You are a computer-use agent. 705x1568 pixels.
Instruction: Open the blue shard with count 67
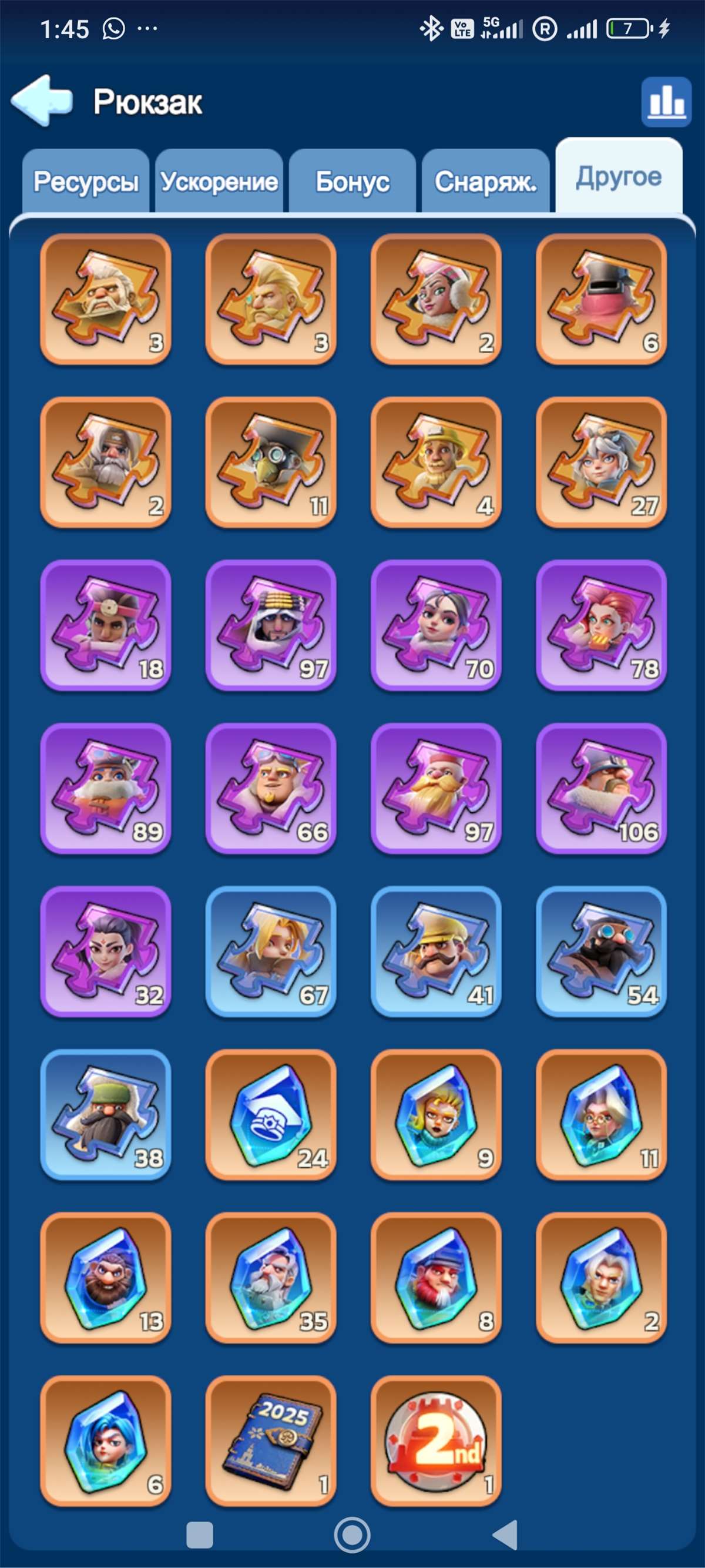coord(271,951)
